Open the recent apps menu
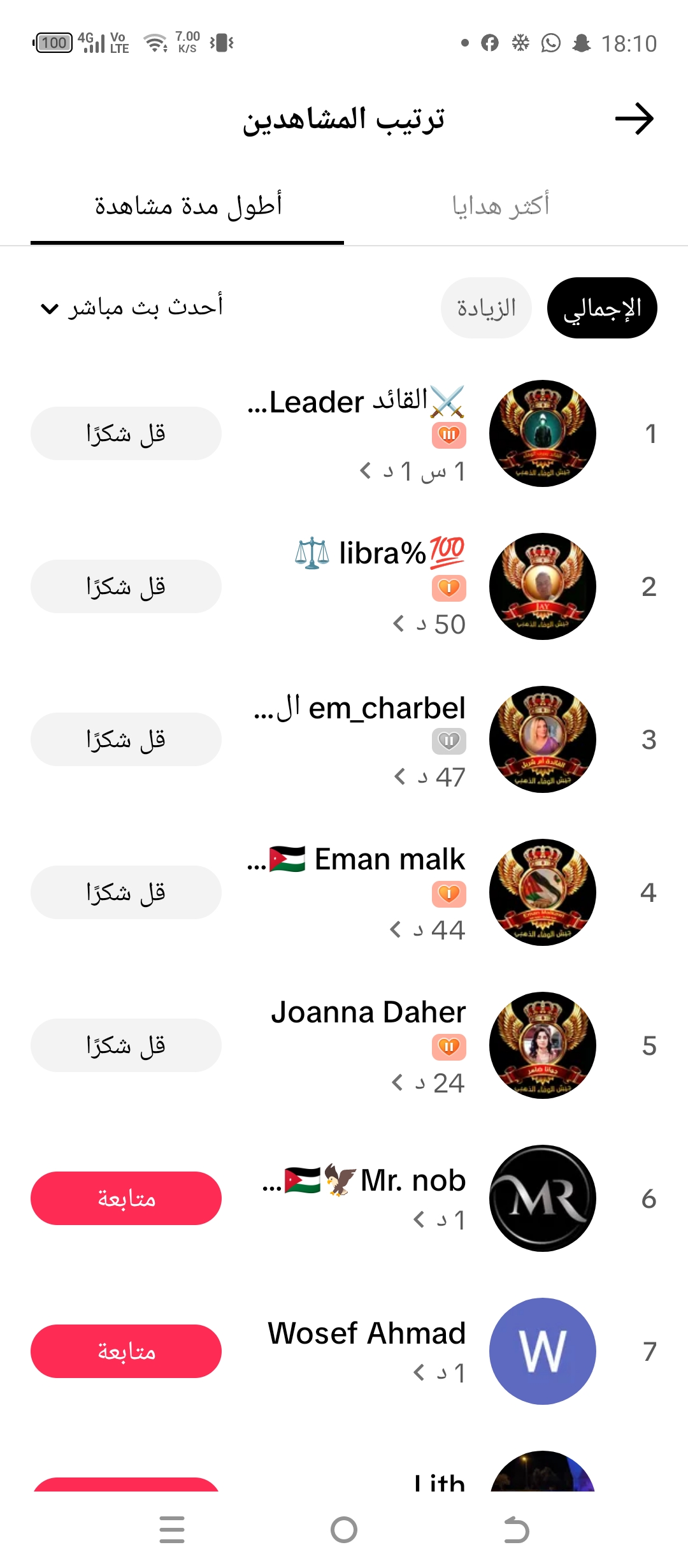Screen dimensions: 688x1568 [x=172, y=1530]
